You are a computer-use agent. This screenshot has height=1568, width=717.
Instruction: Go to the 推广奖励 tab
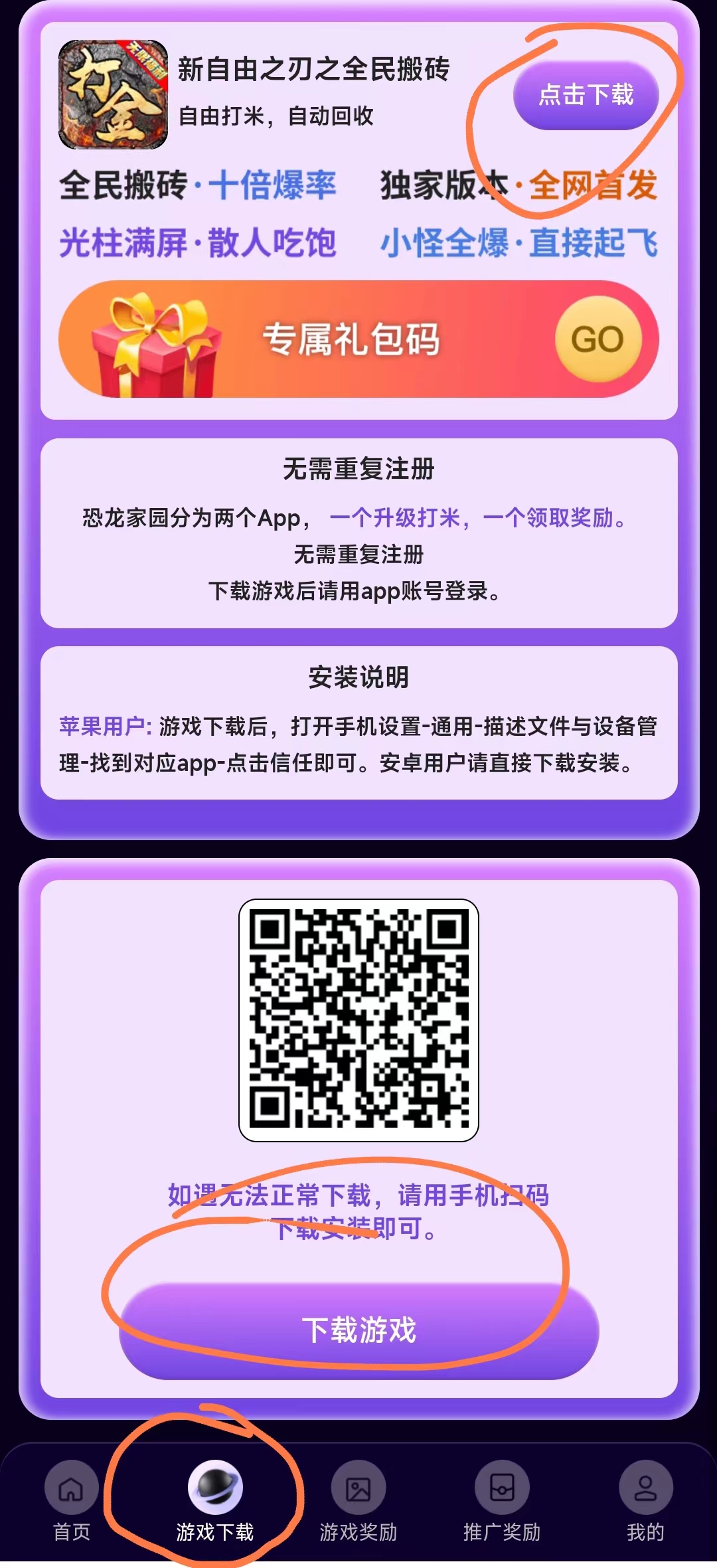tap(502, 1502)
